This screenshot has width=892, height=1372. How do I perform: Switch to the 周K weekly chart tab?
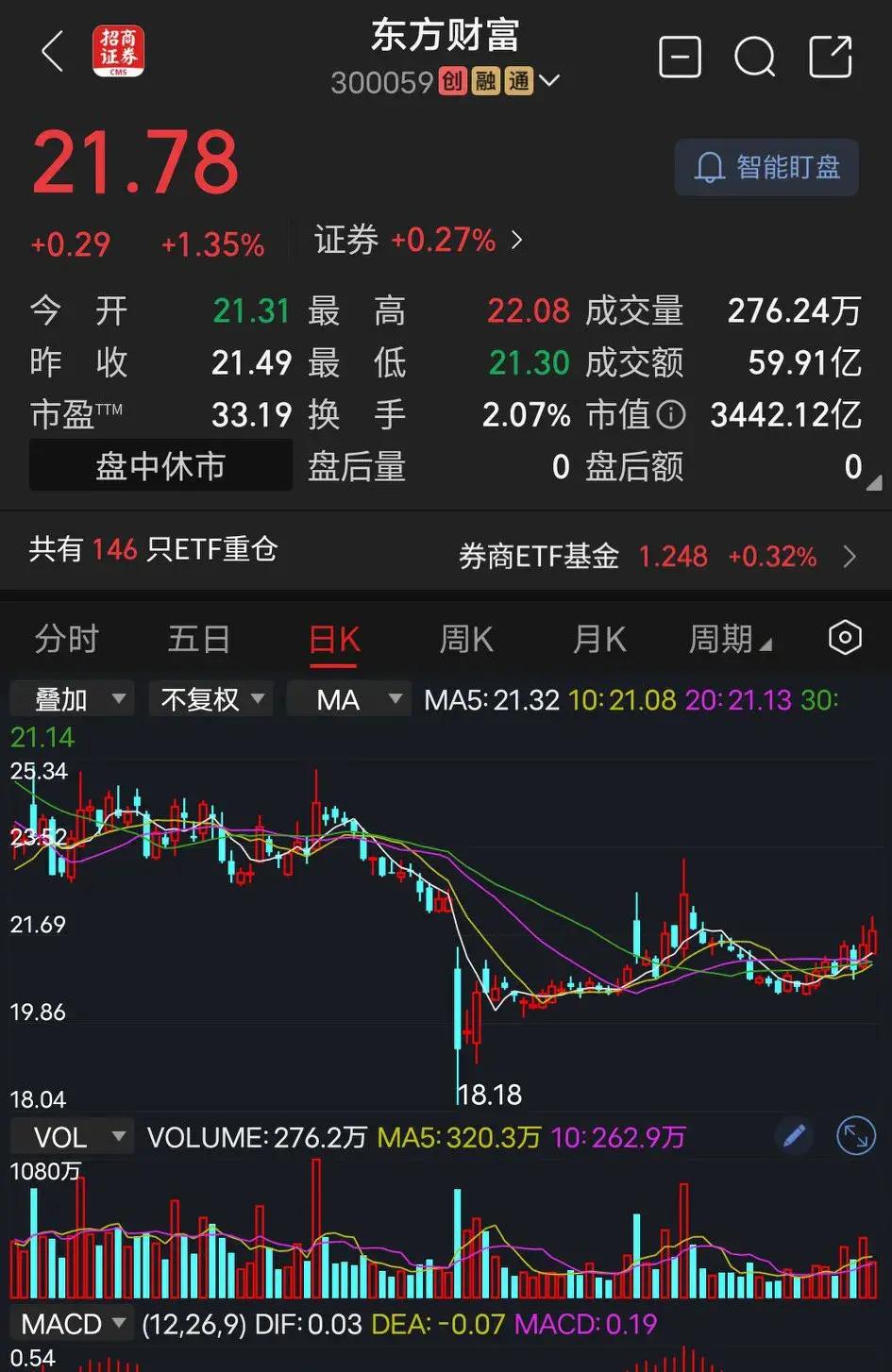465,639
